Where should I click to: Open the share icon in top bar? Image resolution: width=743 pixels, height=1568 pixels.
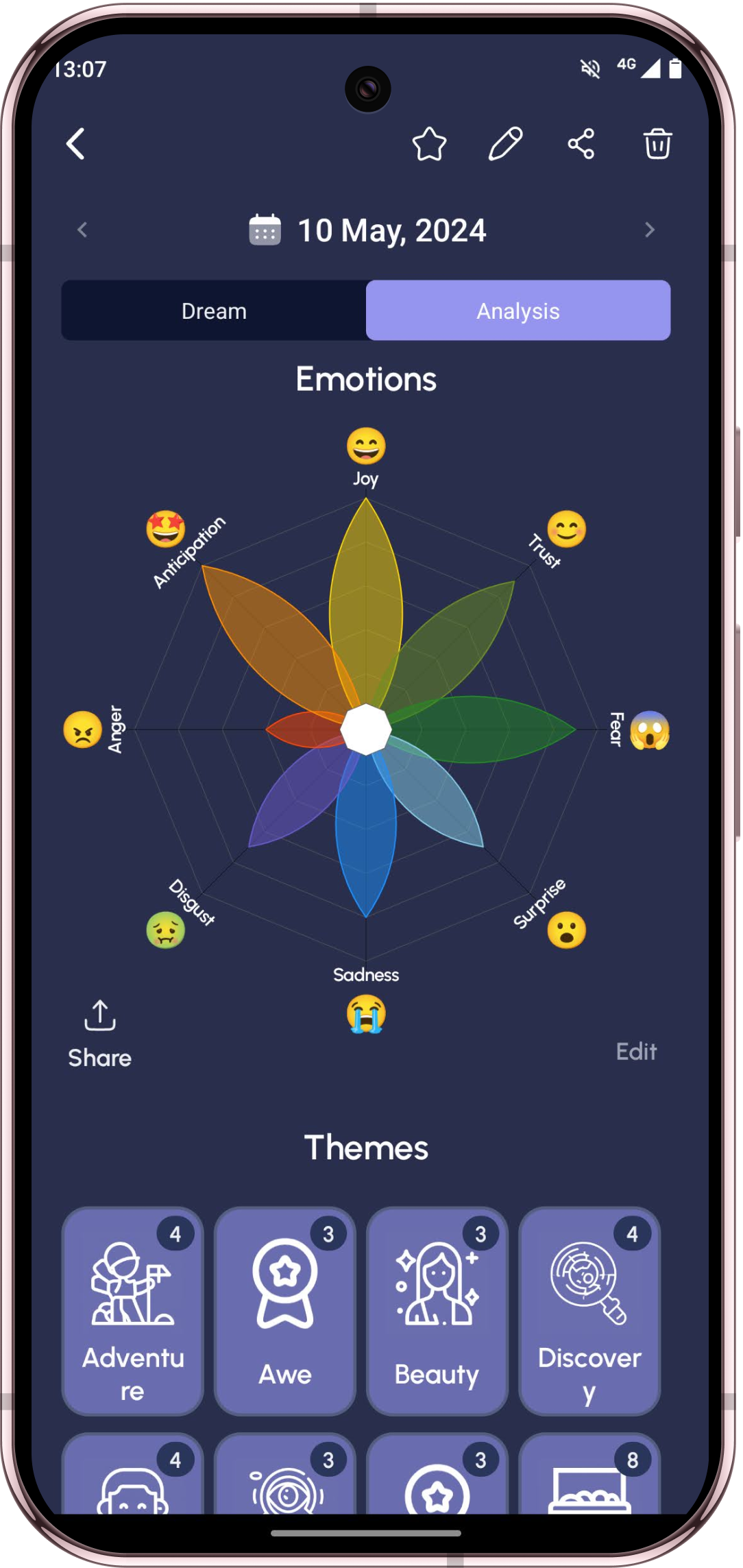click(x=581, y=144)
